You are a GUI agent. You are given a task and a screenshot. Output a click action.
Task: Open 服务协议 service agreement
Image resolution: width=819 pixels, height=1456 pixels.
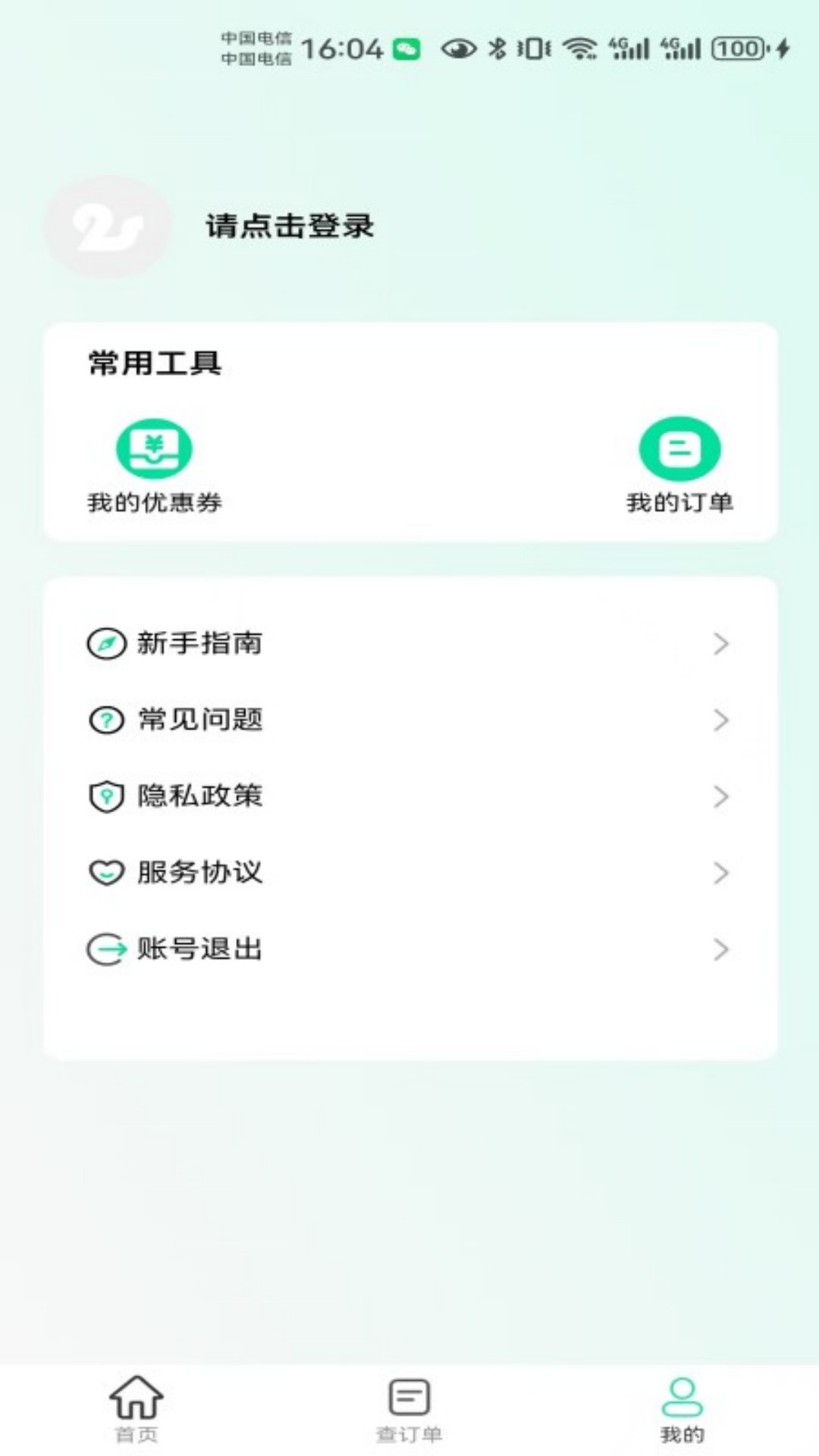coord(199,872)
